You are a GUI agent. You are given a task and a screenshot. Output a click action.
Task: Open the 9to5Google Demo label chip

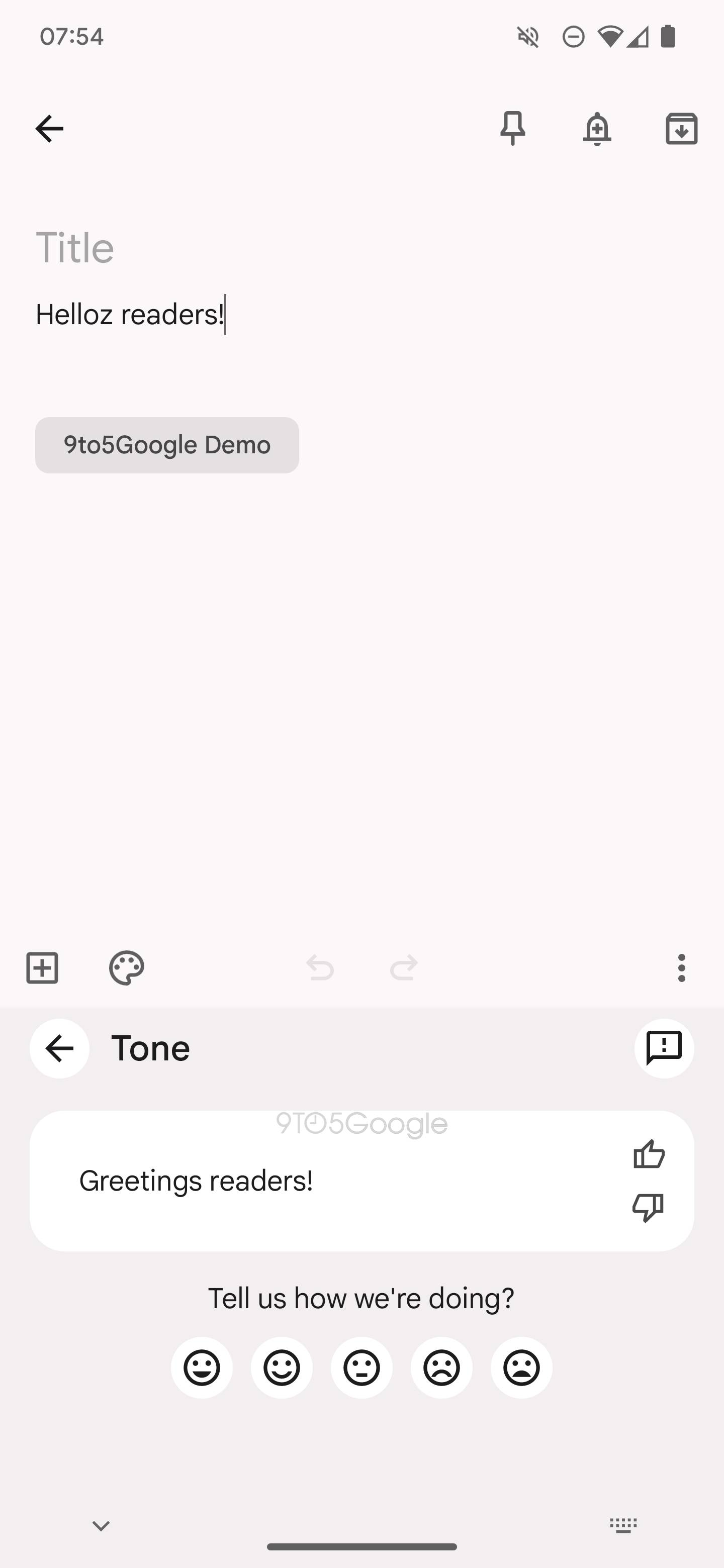pyautogui.click(x=167, y=445)
